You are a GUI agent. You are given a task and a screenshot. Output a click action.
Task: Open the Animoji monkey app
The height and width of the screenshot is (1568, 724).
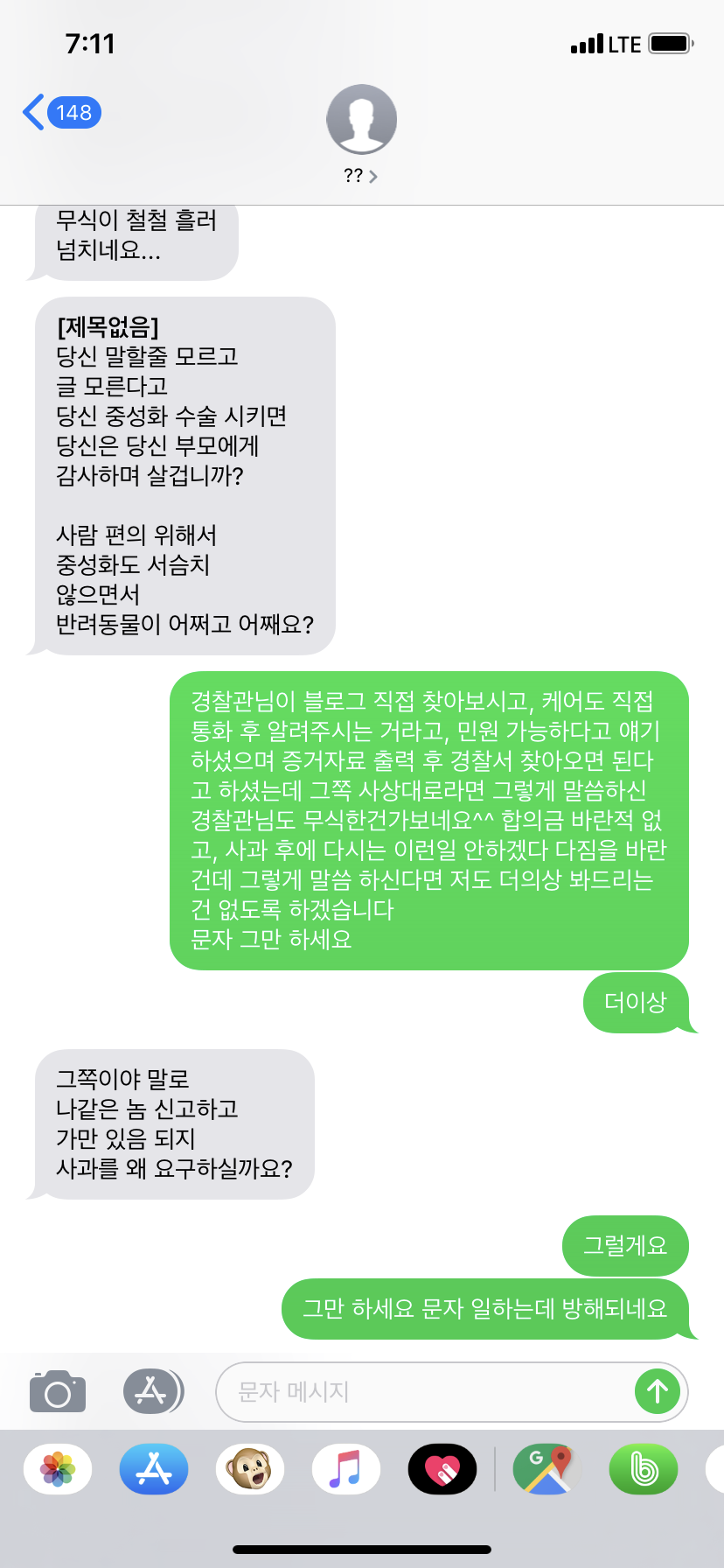249,1469
